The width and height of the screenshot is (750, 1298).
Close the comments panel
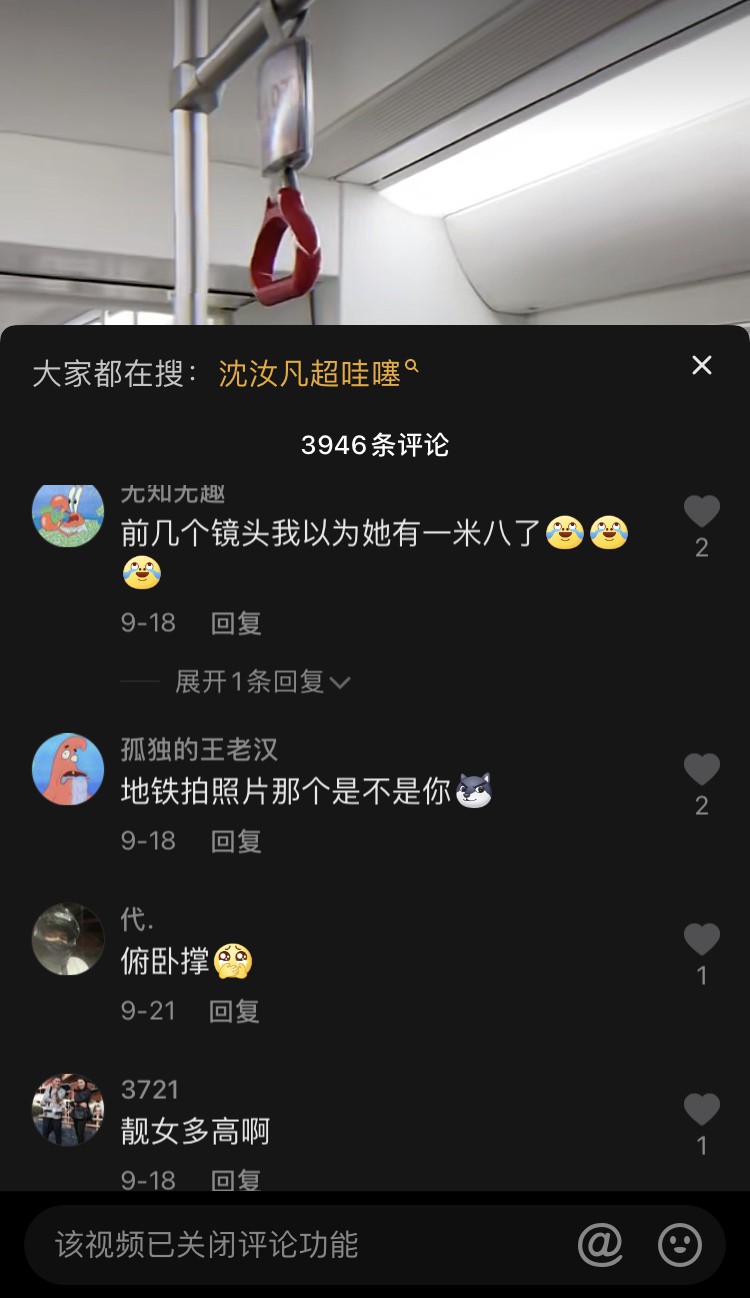tap(702, 366)
